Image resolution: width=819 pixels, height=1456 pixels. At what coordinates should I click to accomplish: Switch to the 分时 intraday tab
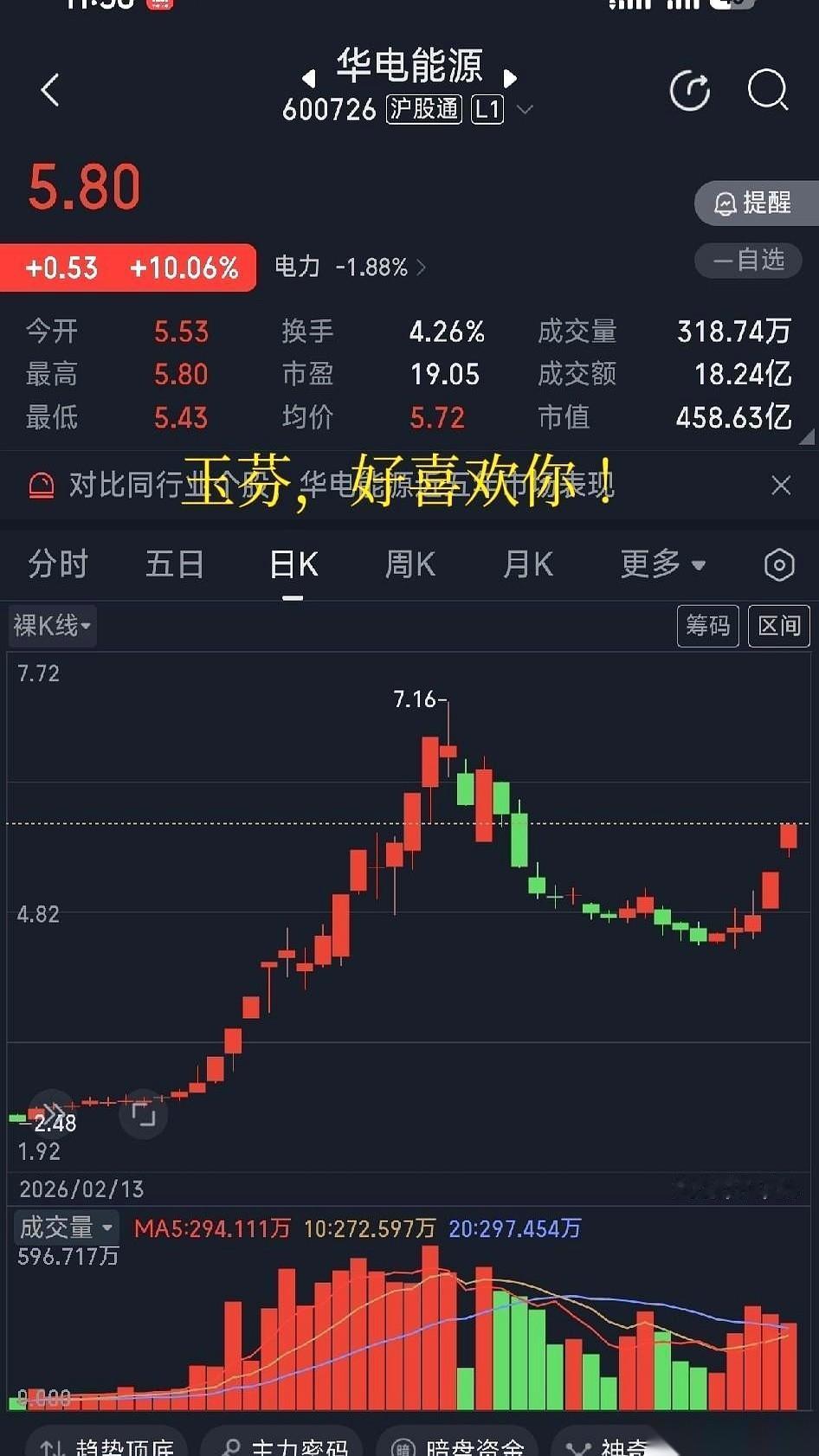click(57, 564)
